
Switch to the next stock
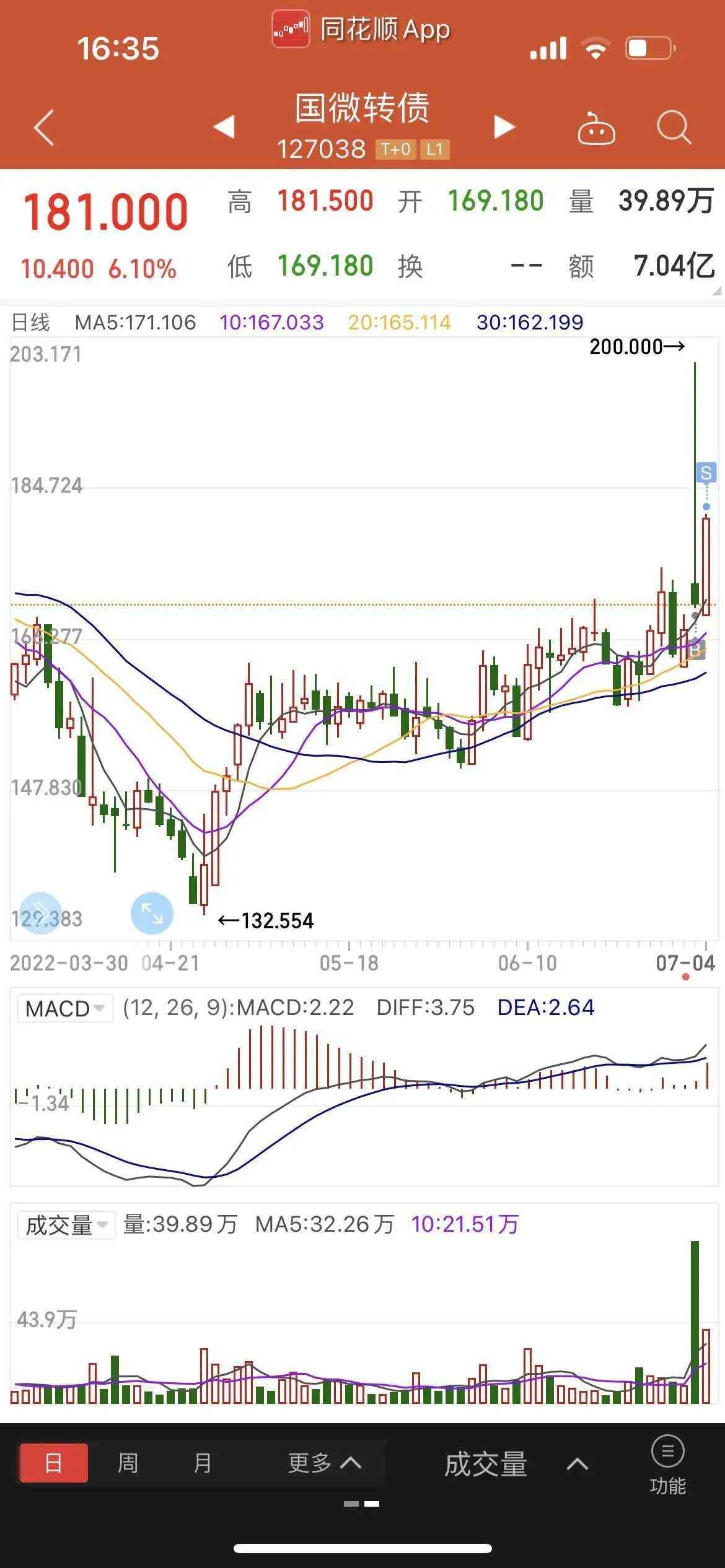tap(504, 127)
